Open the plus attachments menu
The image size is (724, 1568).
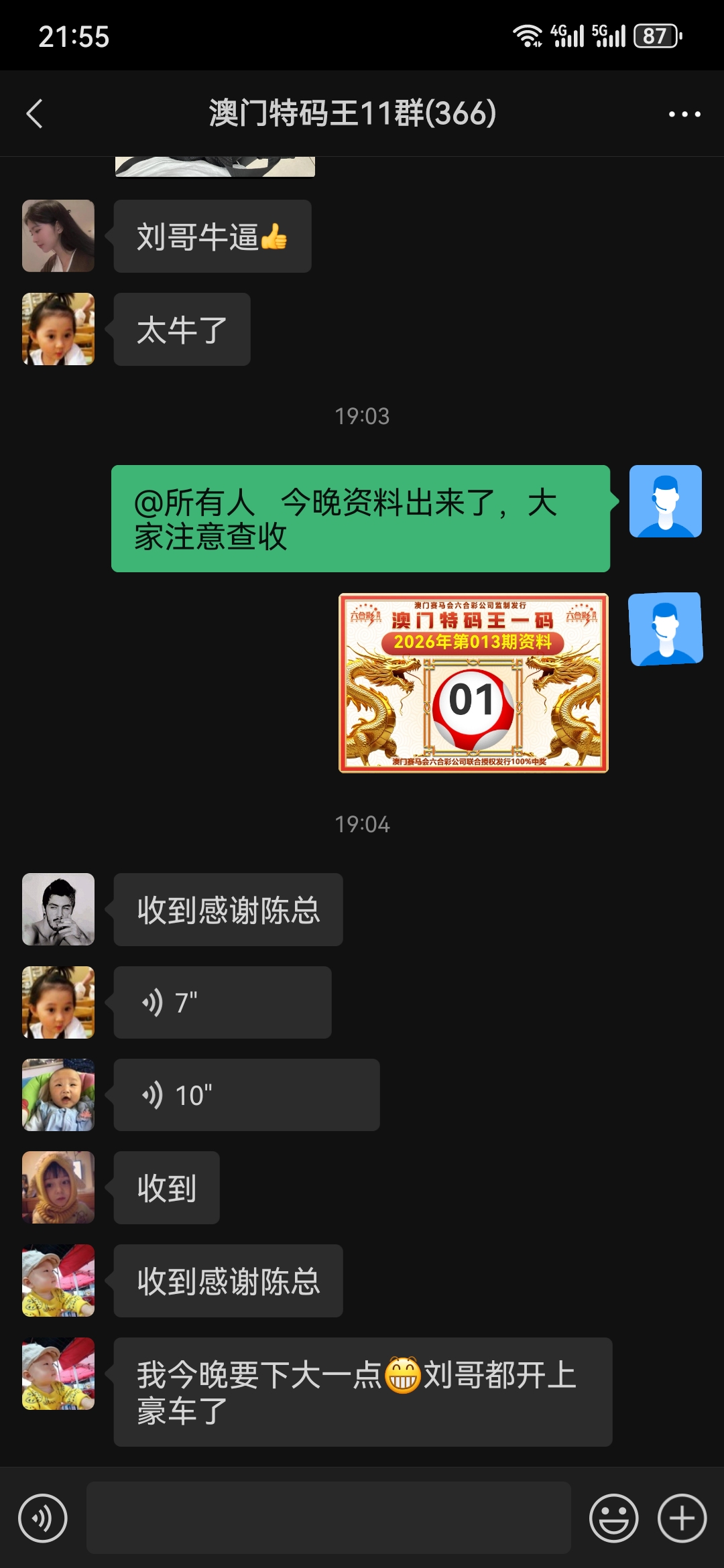pyautogui.click(x=682, y=1518)
